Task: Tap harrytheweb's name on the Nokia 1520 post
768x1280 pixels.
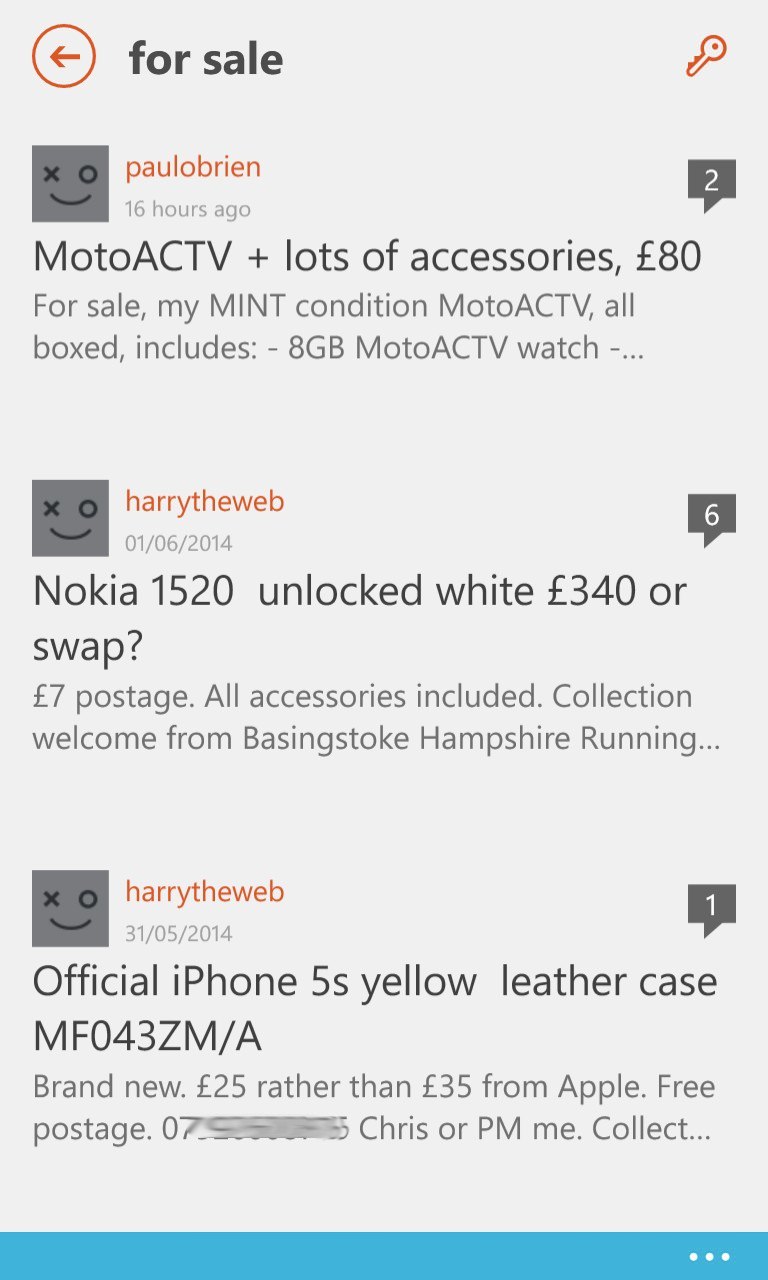Action: [205, 501]
